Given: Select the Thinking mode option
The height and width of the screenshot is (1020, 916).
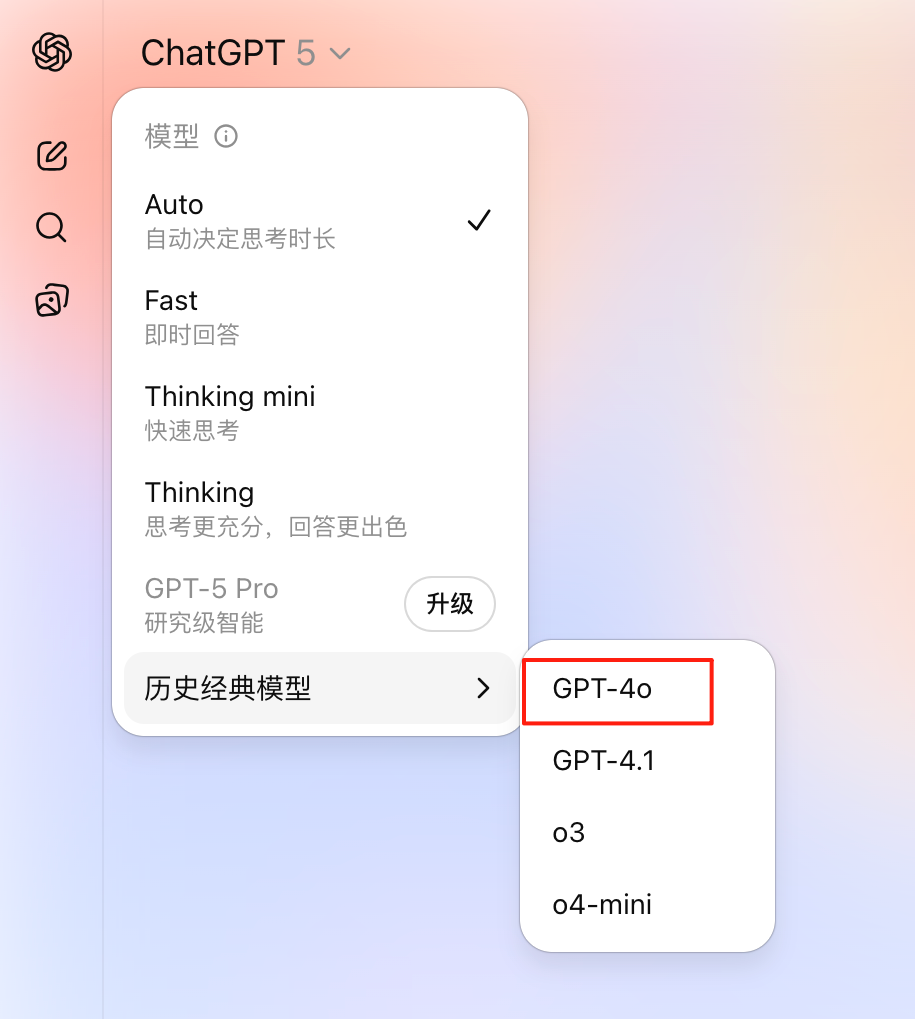Looking at the screenshot, I should (250, 508).
